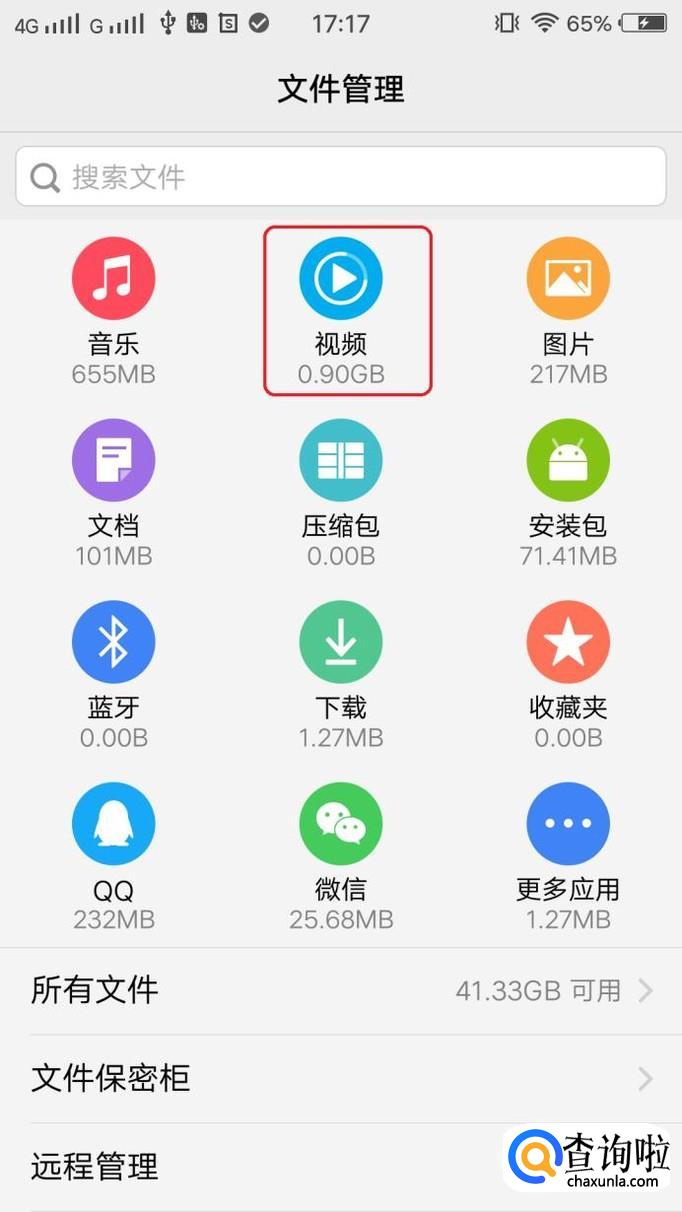
Task: View the 压缩包 archives category
Action: pyautogui.click(x=341, y=461)
